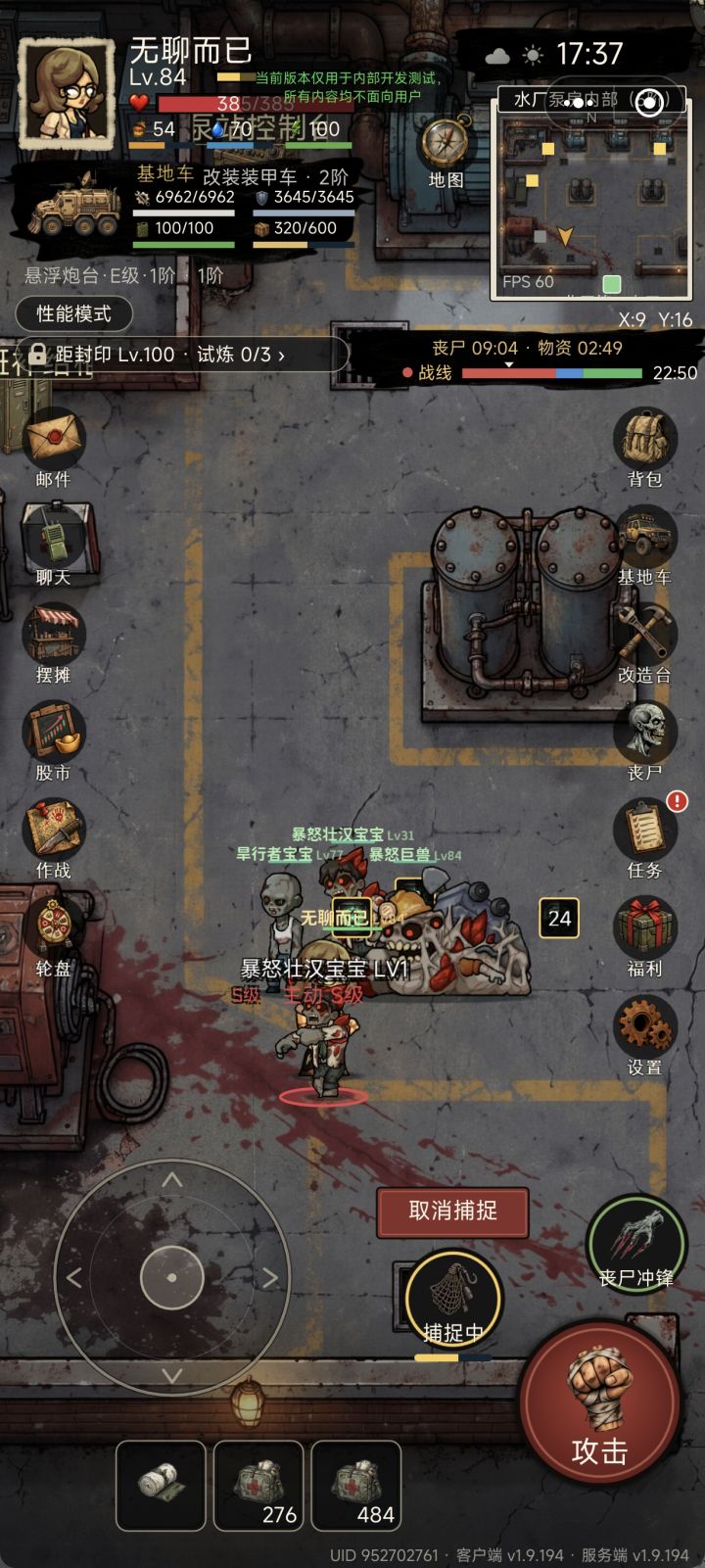Open the 邮件 mail icon
The height and width of the screenshot is (1568, 705).
click(54, 441)
